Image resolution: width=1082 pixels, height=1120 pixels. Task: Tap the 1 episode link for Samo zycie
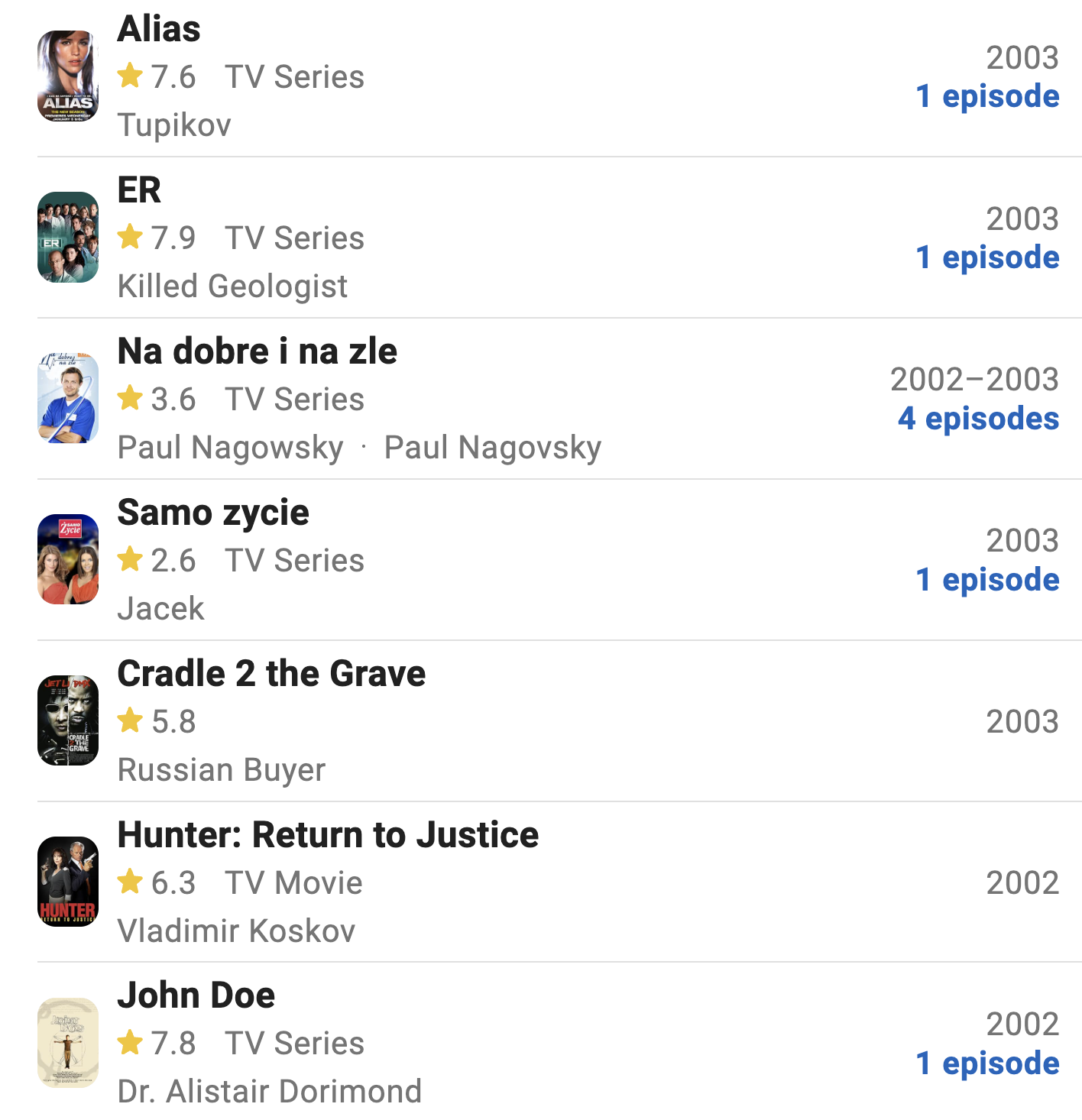point(987,580)
